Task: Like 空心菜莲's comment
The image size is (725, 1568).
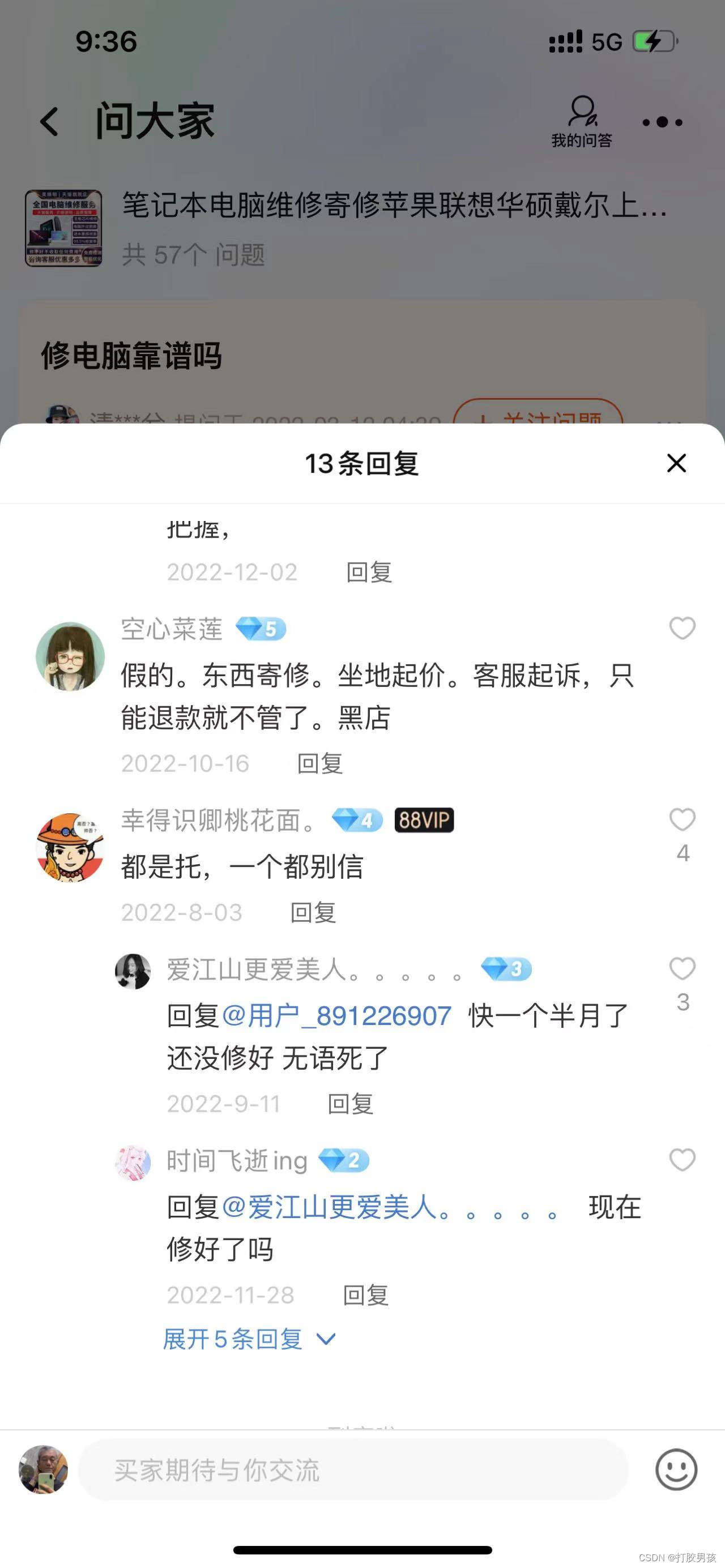Action: [x=682, y=628]
